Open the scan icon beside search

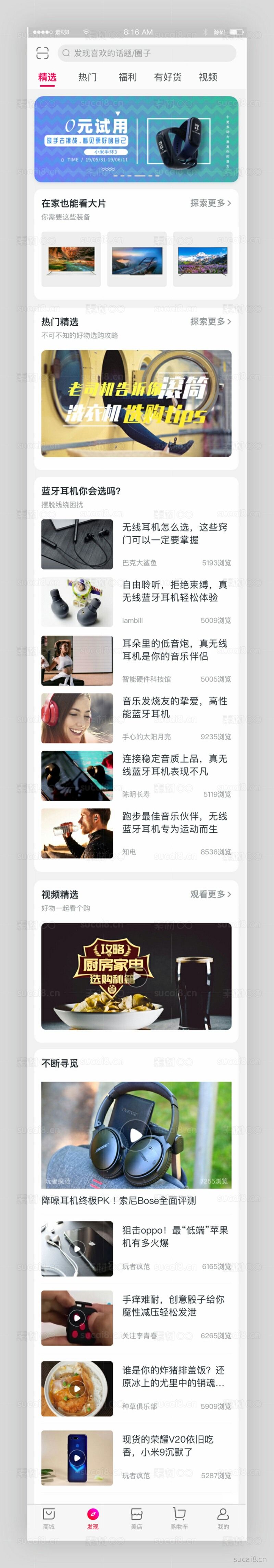click(x=42, y=53)
